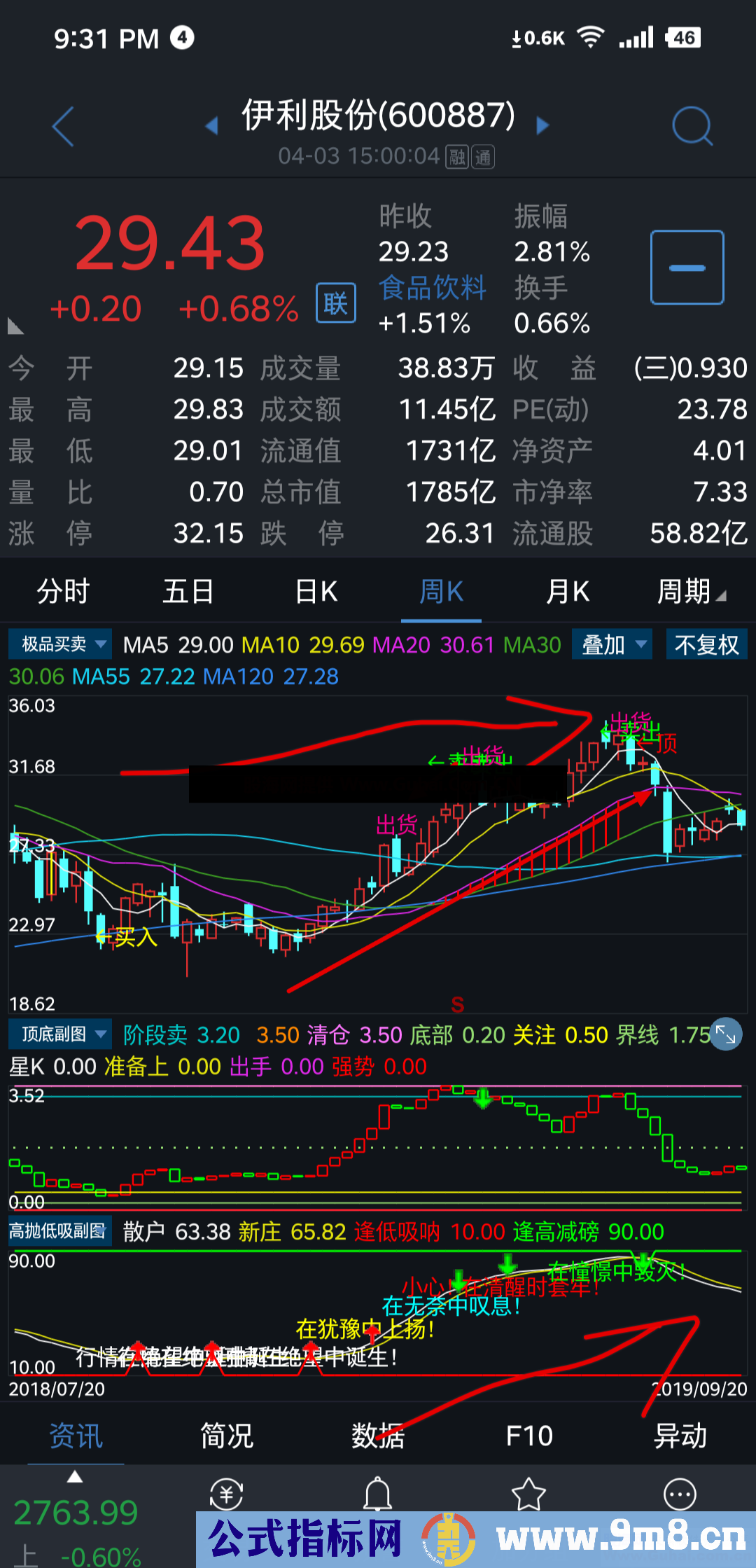Open the 数据 data section
Image resolution: width=756 pixels, height=1568 pixels.
378,1435
